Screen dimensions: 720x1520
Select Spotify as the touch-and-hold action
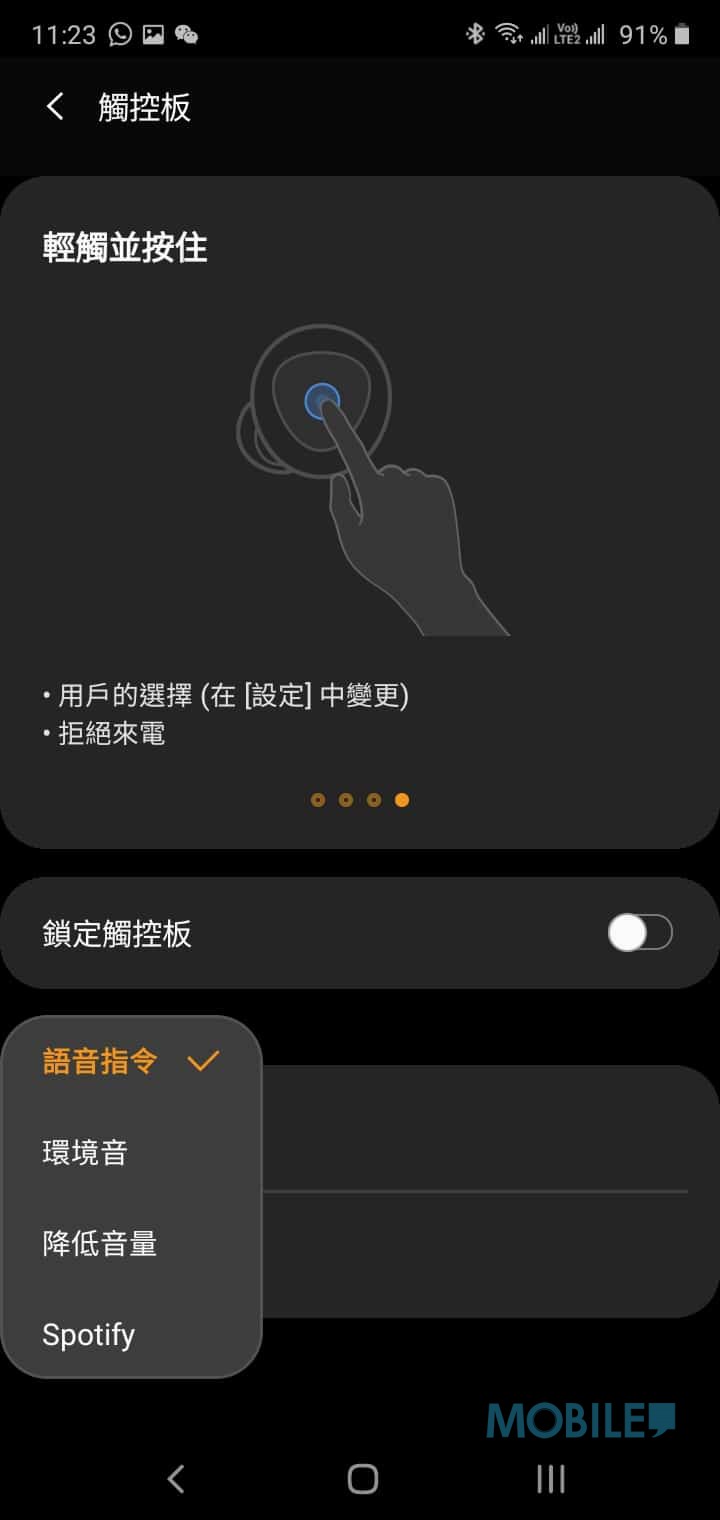132,1334
